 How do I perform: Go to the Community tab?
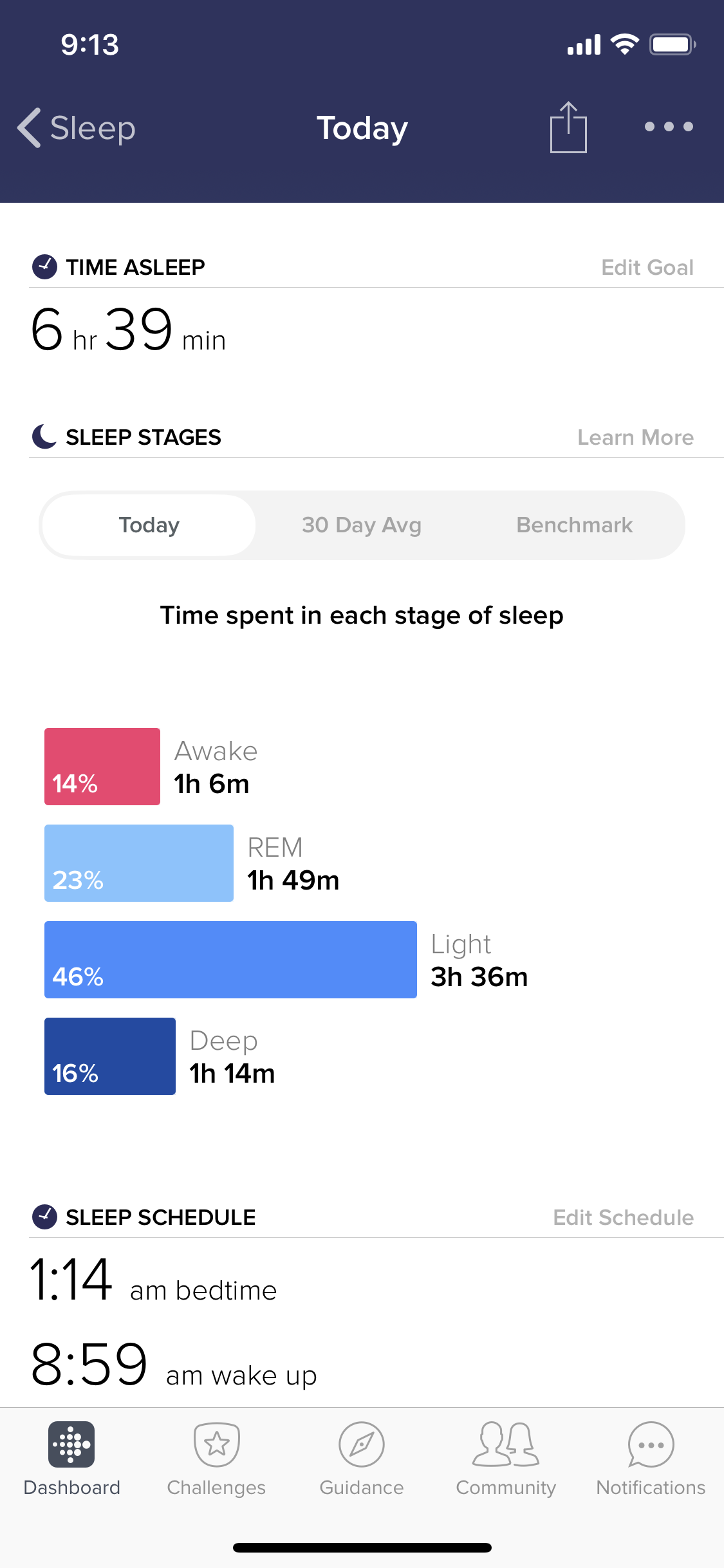(506, 1459)
